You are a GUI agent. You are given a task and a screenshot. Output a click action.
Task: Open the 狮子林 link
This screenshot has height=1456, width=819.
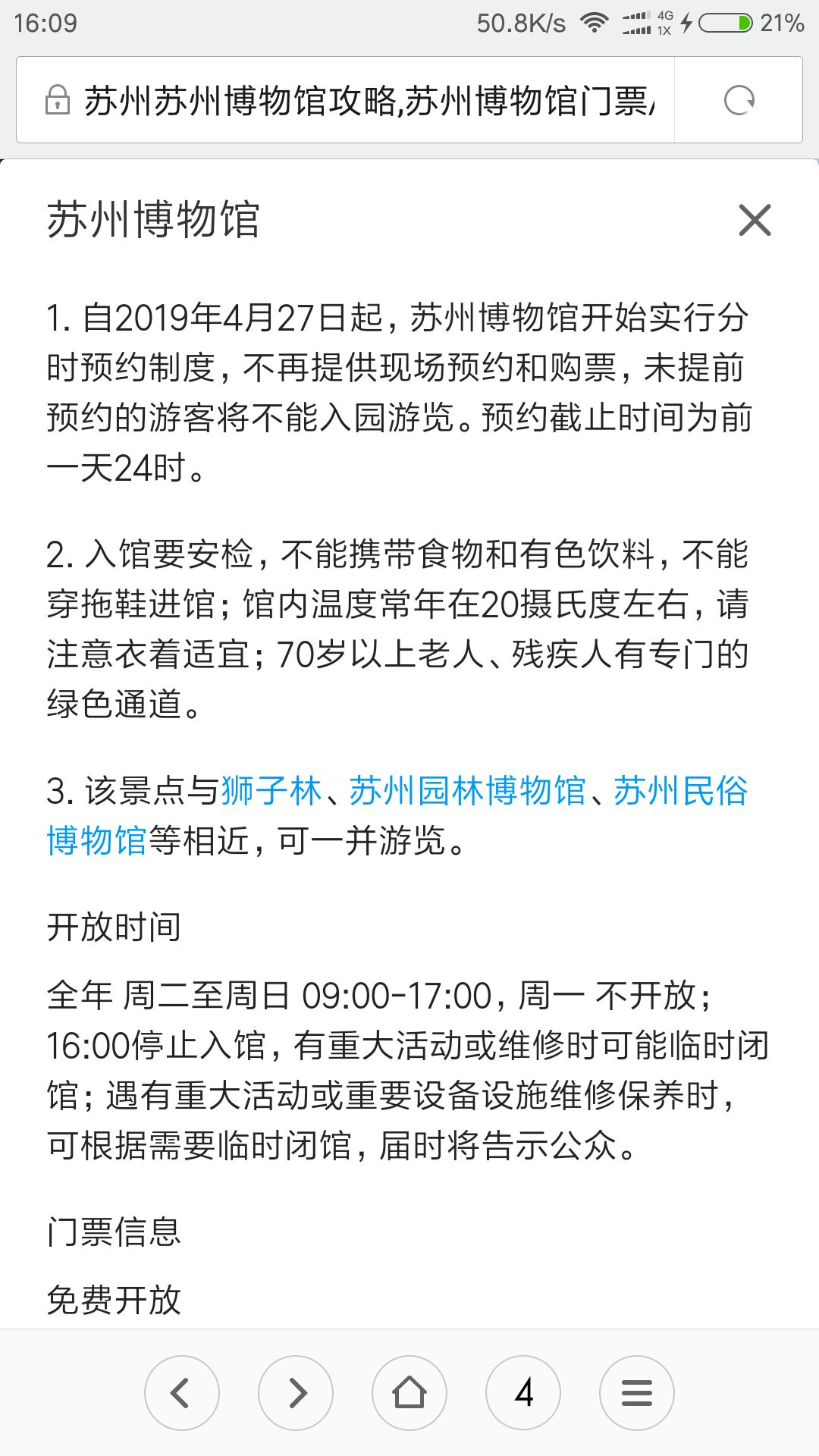tap(271, 791)
